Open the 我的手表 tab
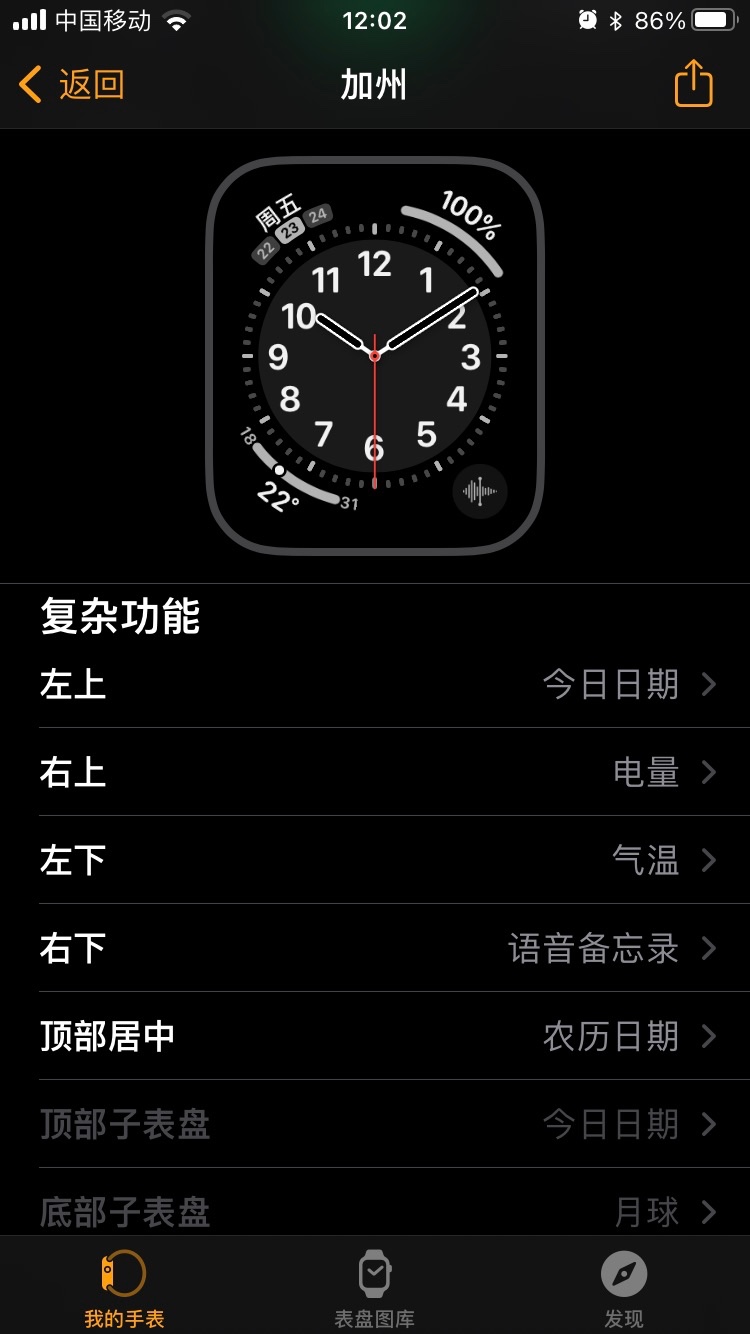Screen dimensions: 750x1334 tap(124, 1289)
